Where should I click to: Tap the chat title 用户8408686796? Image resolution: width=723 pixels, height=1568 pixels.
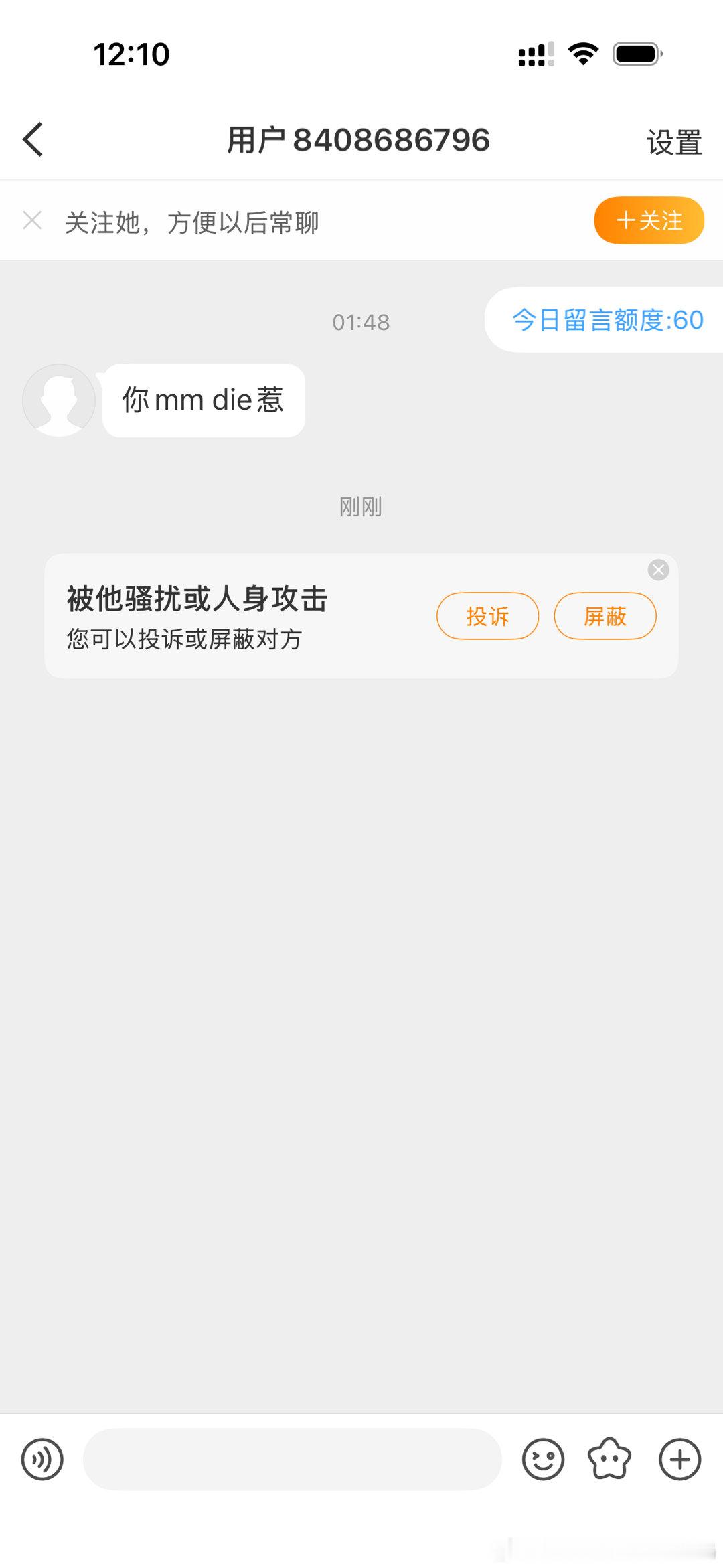[x=358, y=140]
